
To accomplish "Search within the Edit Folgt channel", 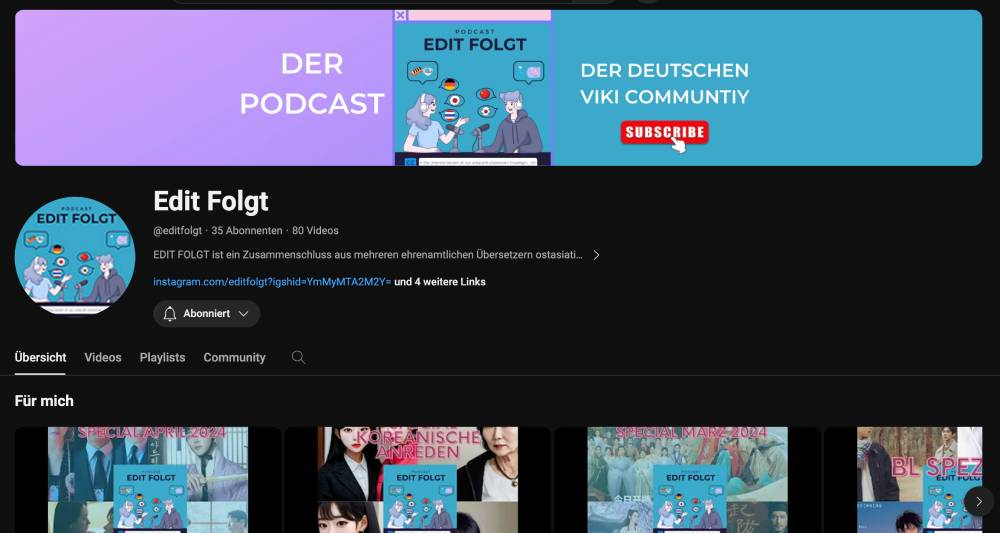I will coord(298,357).
